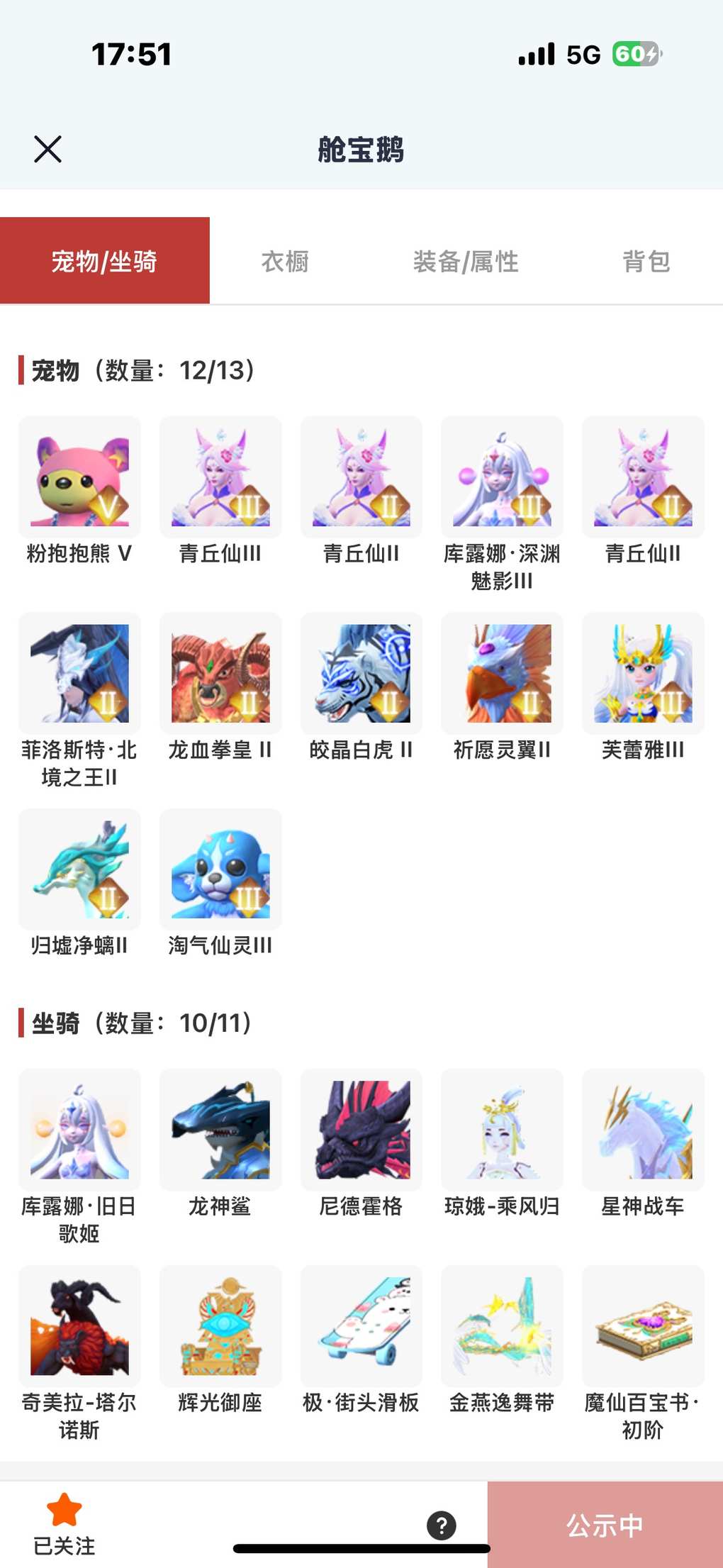The image size is (723, 1568).
Task: Open pet 淘气仙灵III
Action: [220, 869]
